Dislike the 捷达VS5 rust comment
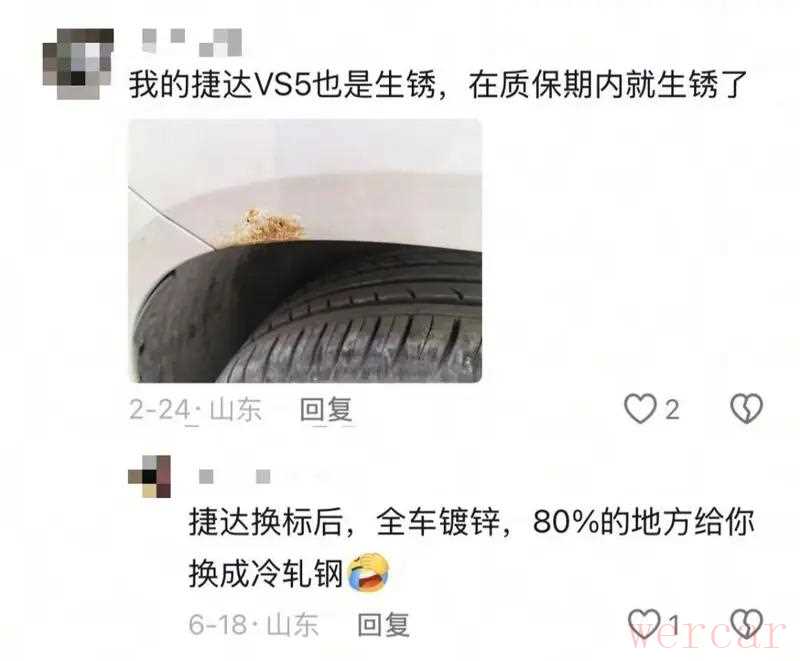This screenshot has height=661, width=800. coord(746,408)
